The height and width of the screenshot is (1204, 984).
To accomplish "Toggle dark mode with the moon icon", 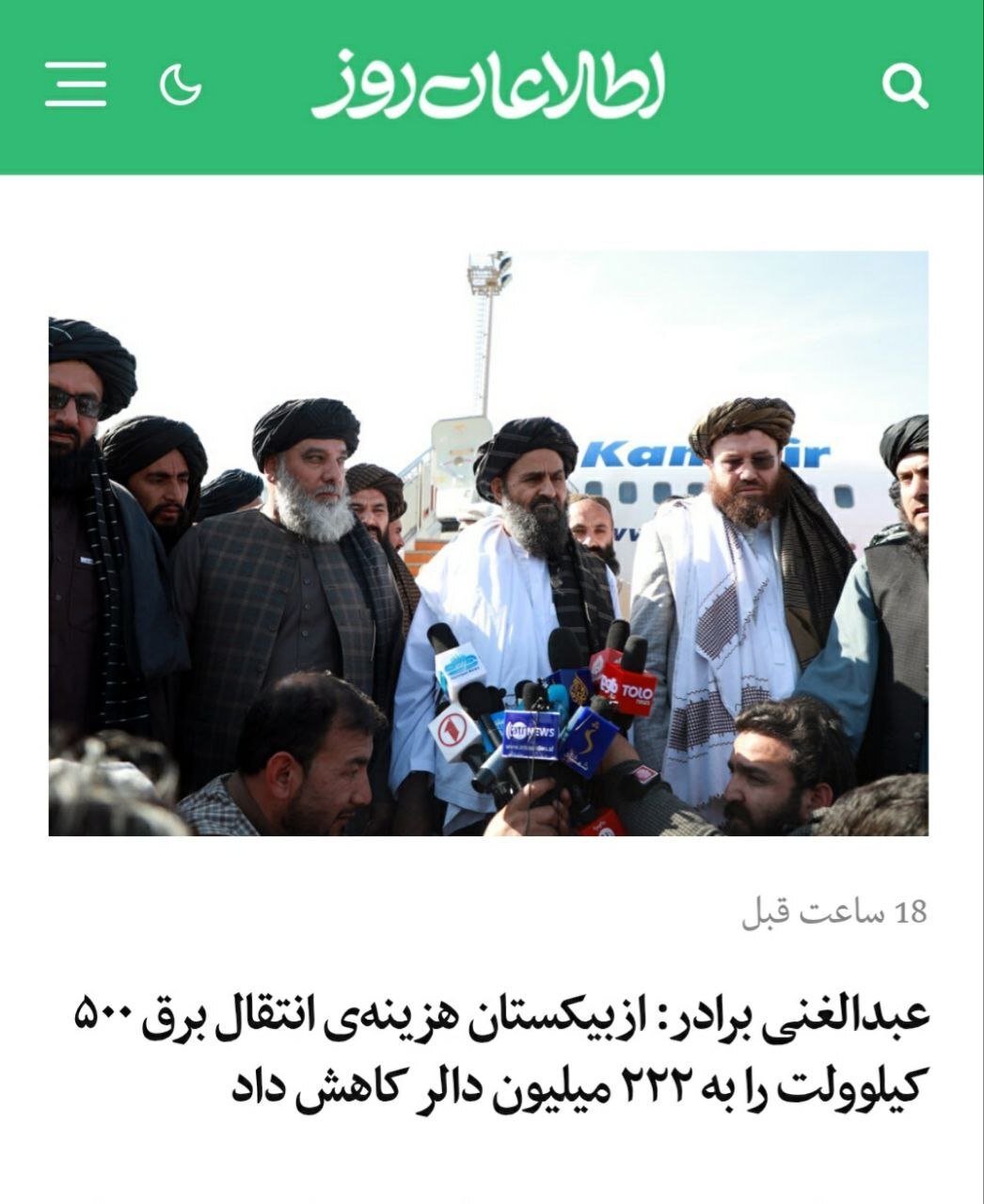I will pyautogui.click(x=180, y=86).
